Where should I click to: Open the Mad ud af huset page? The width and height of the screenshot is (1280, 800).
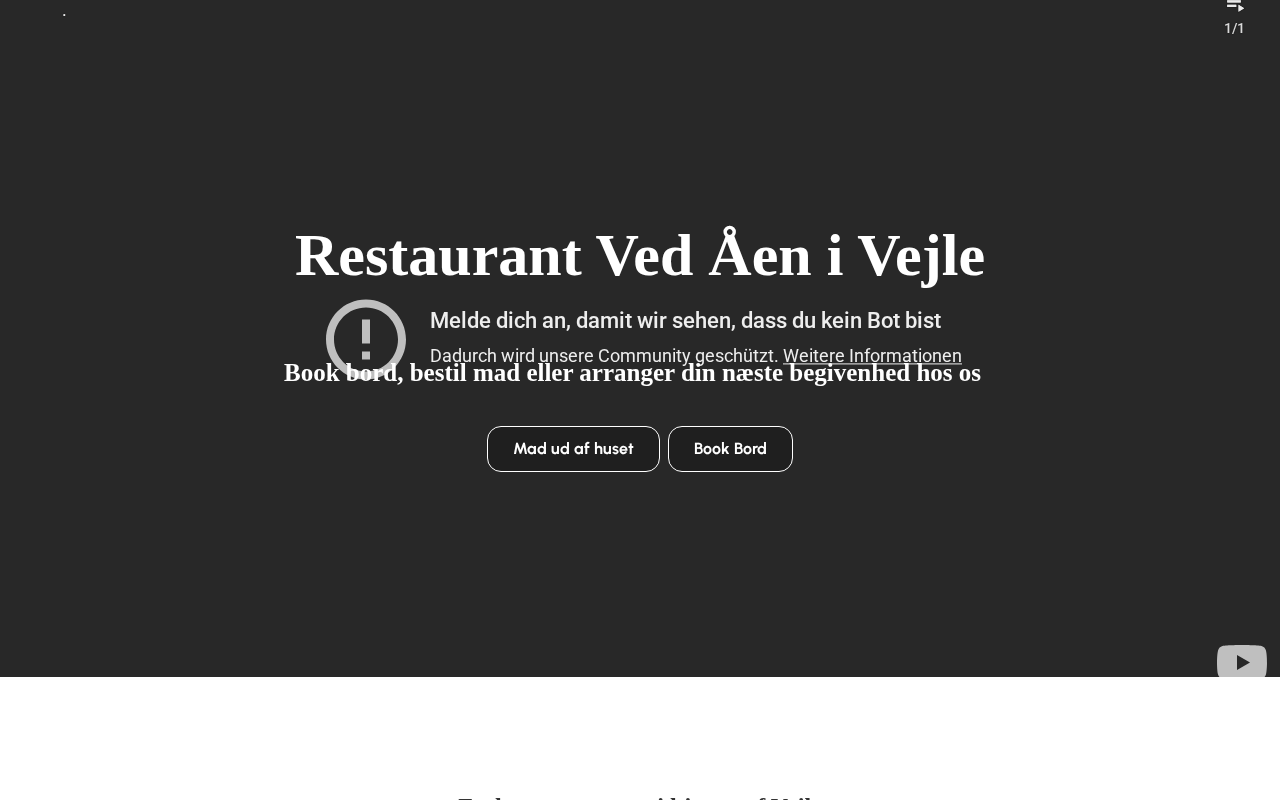pyautogui.click(x=573, y=449)
